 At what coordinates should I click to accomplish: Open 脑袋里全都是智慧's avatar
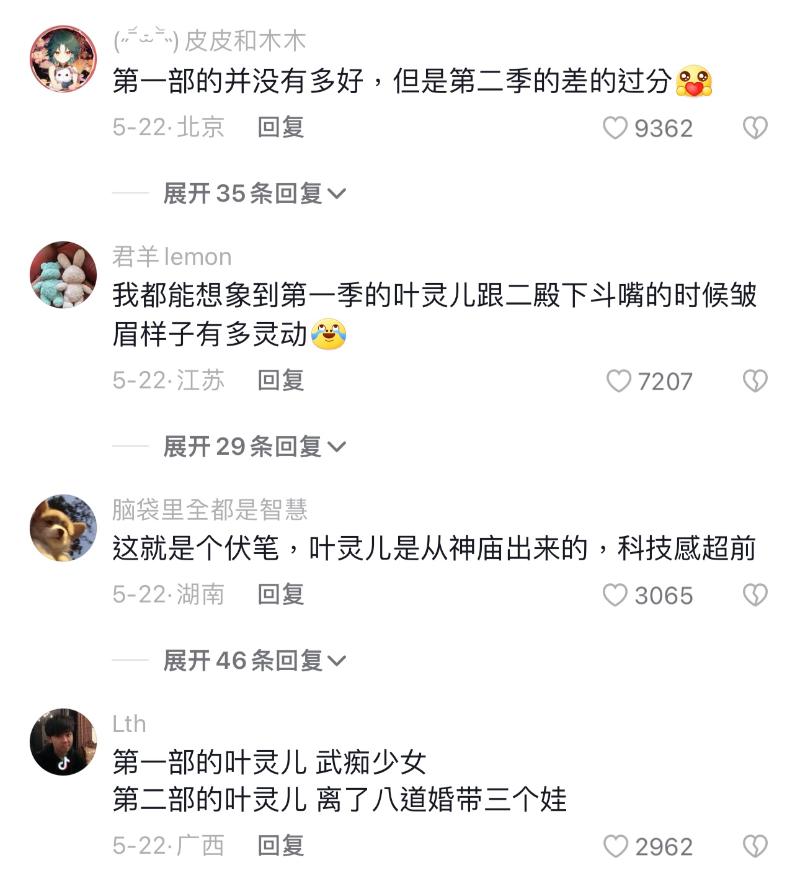(x=64, y=527)
